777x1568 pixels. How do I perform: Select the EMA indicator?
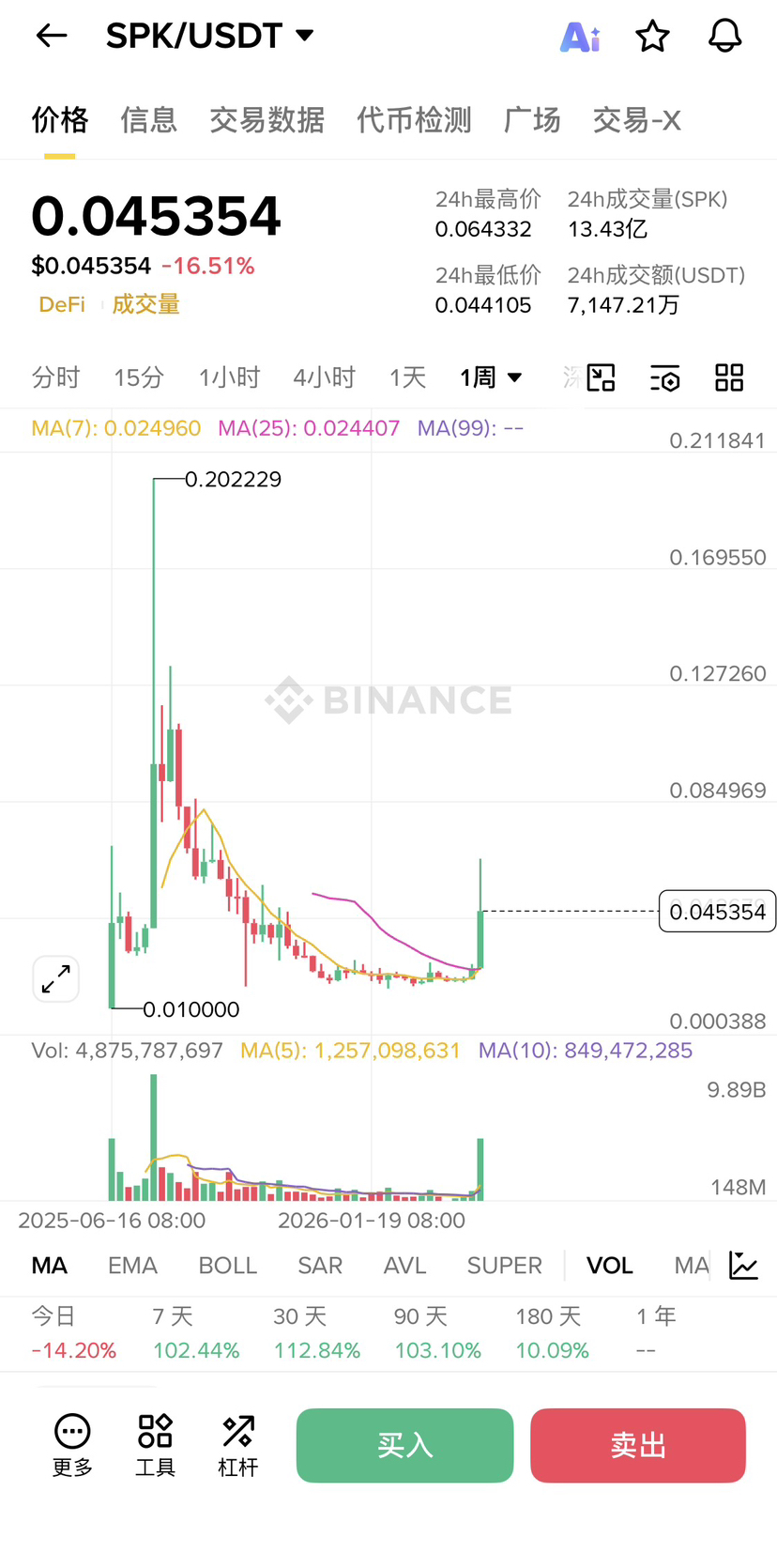[132, 1266]
